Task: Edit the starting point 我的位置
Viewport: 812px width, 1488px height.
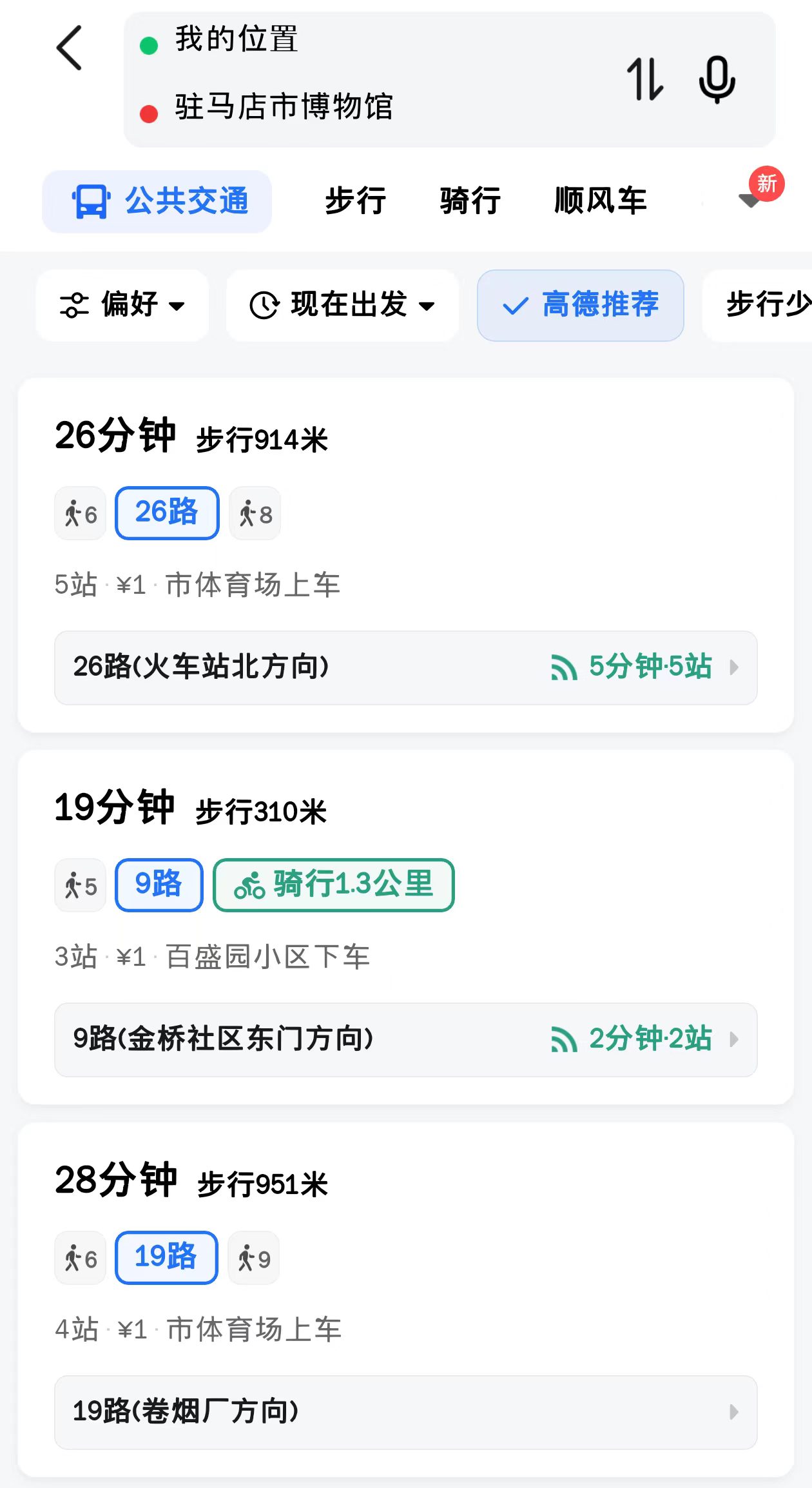Action: point(237,40)
